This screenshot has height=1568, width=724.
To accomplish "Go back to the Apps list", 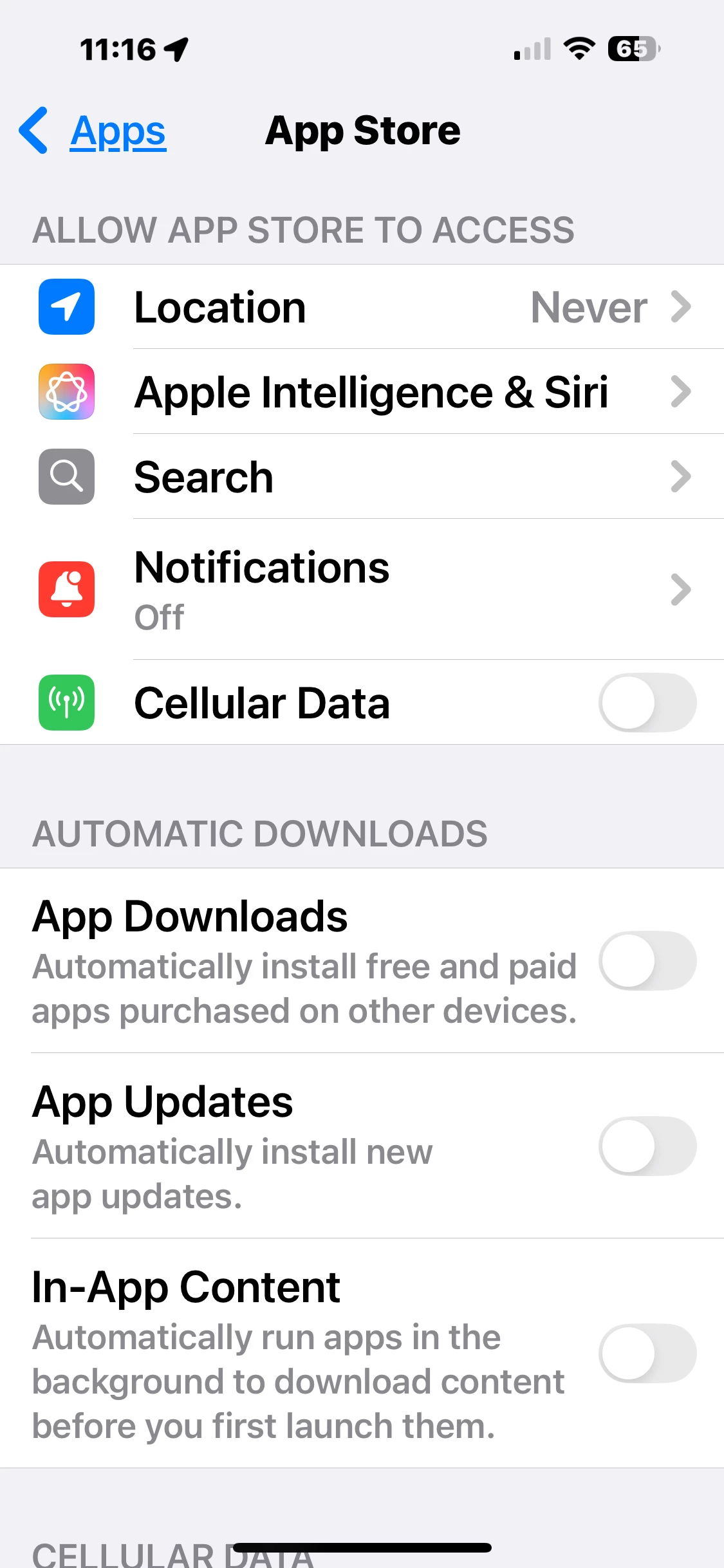I will pyautogui.click(x=93, y=131).
